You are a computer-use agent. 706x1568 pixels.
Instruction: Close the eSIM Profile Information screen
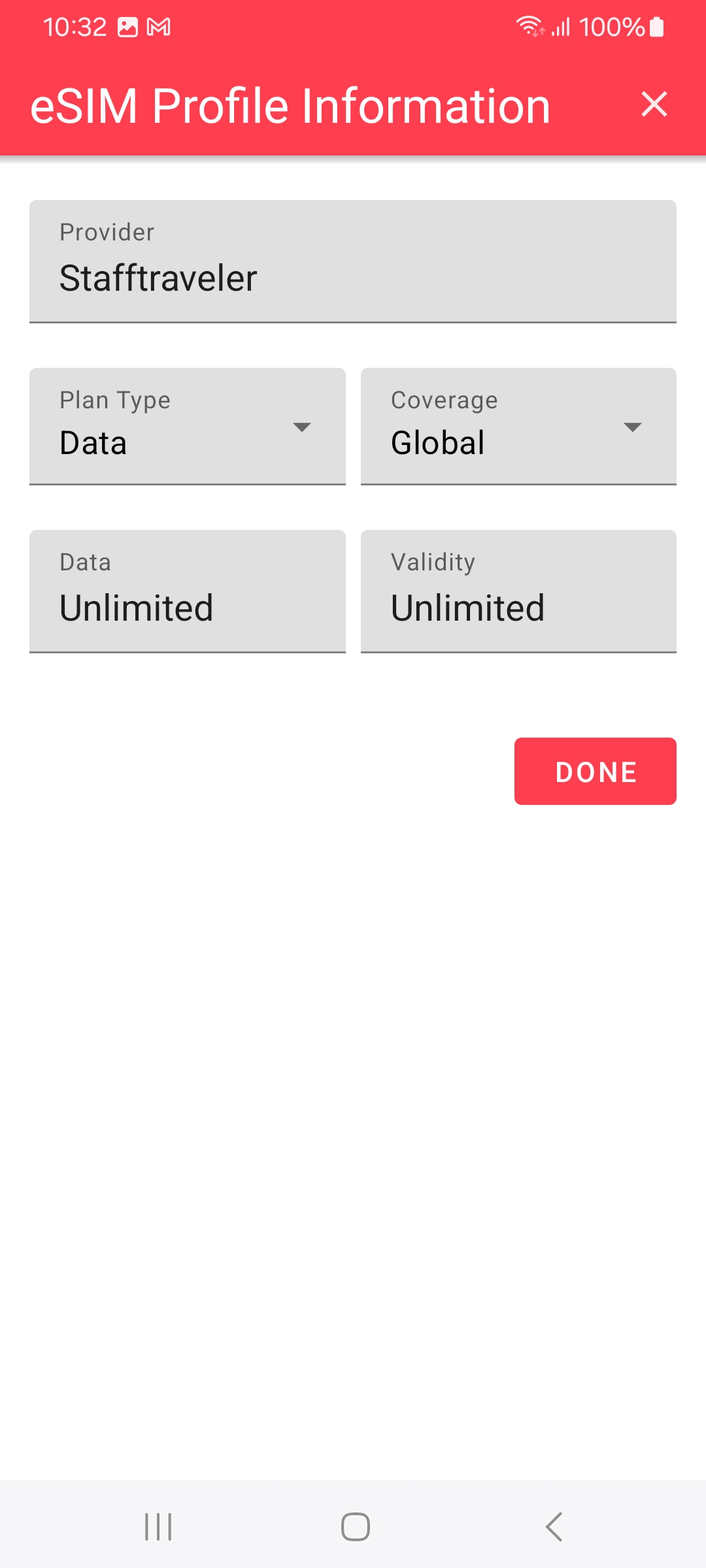[654, 105]
